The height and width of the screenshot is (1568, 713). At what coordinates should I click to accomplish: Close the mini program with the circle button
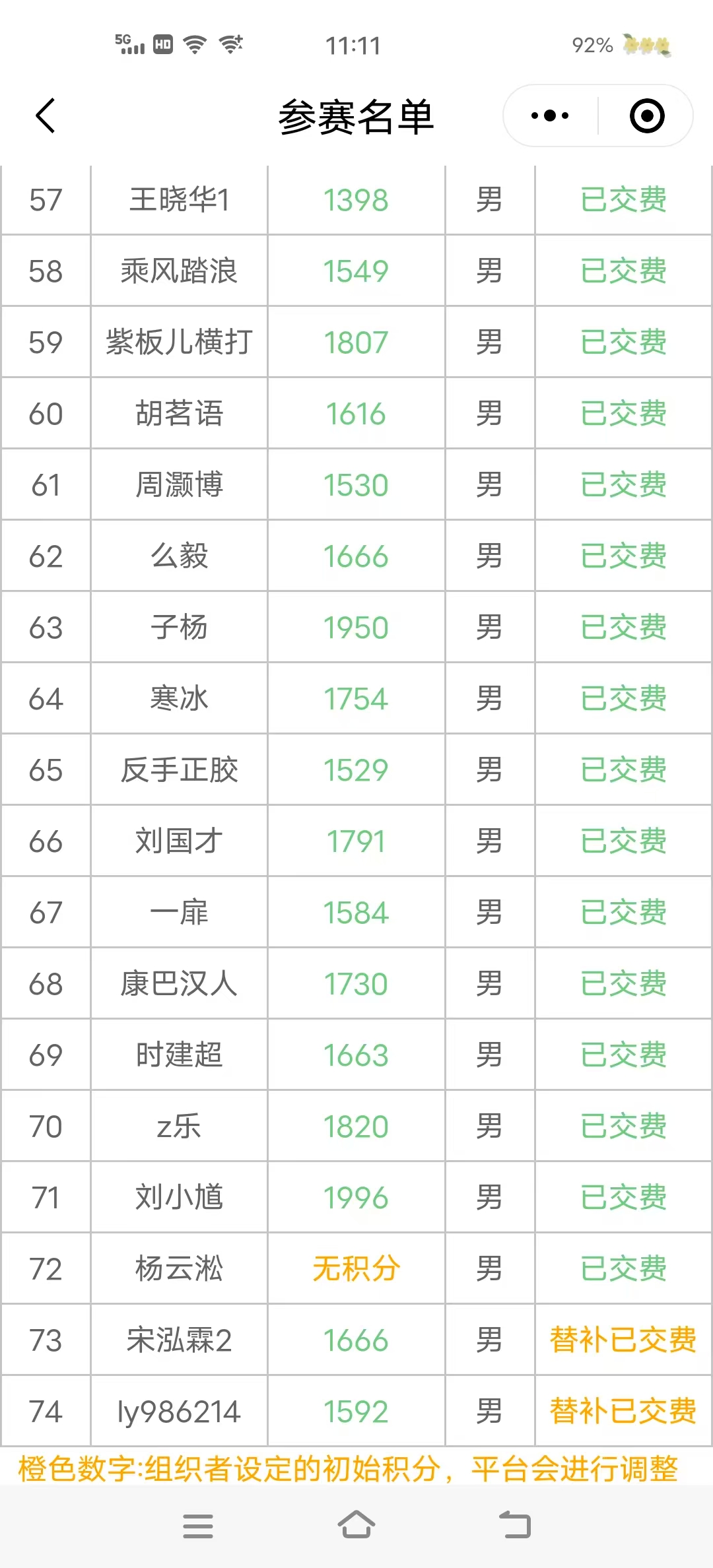pyautogui.click(x=647, y=116)
